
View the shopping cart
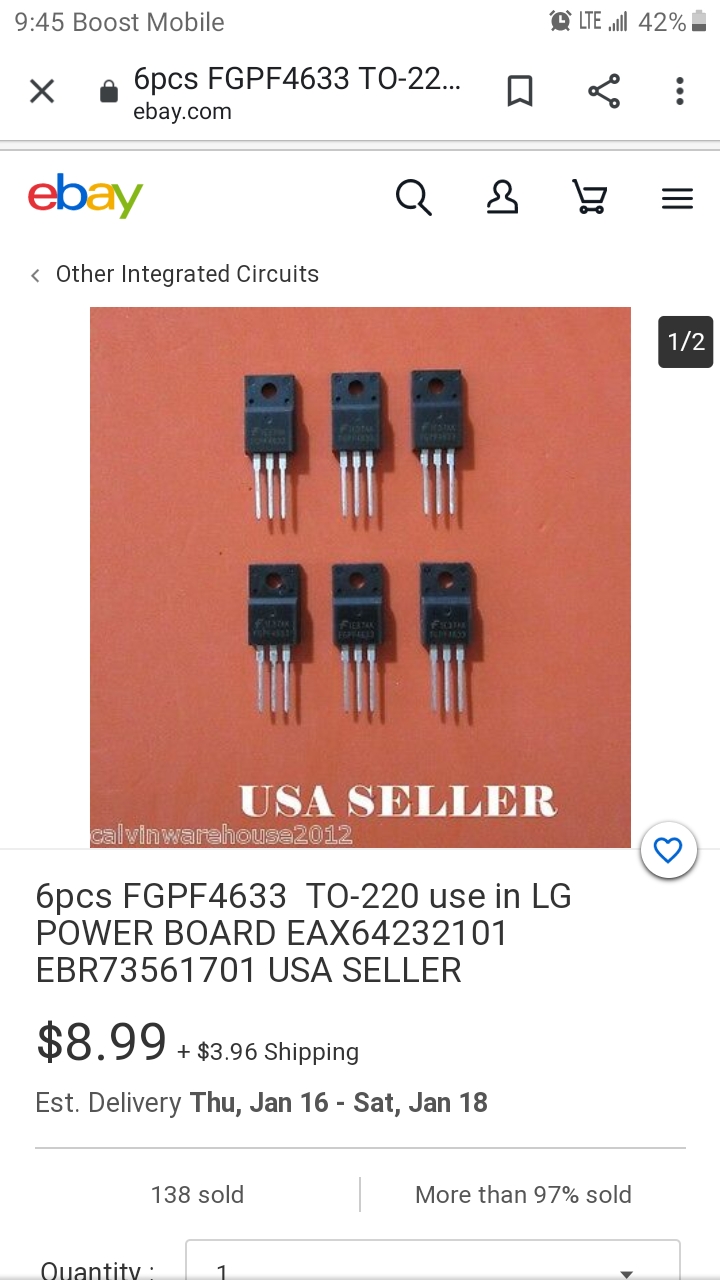coord(589,197)
